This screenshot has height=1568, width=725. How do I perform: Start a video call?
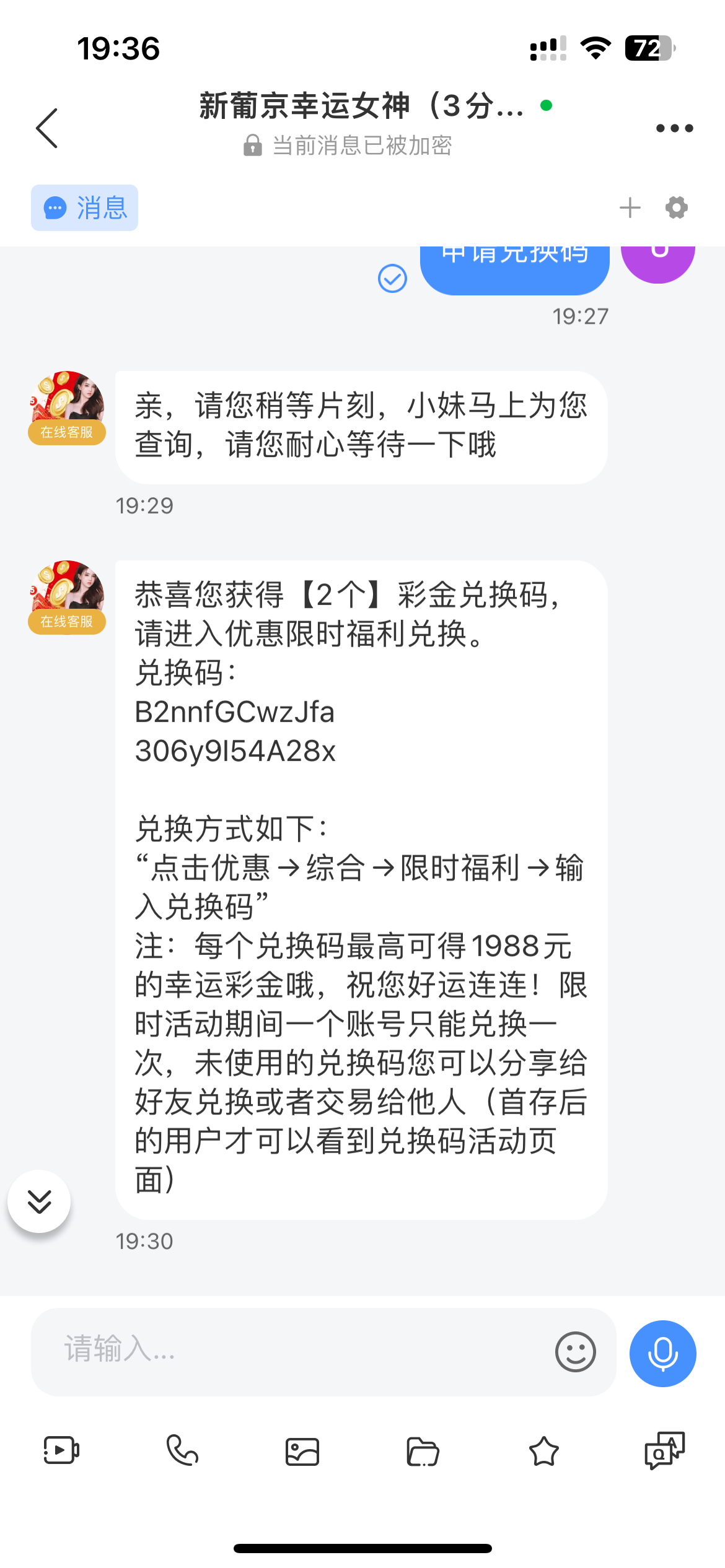click(x=61, y=1450)
